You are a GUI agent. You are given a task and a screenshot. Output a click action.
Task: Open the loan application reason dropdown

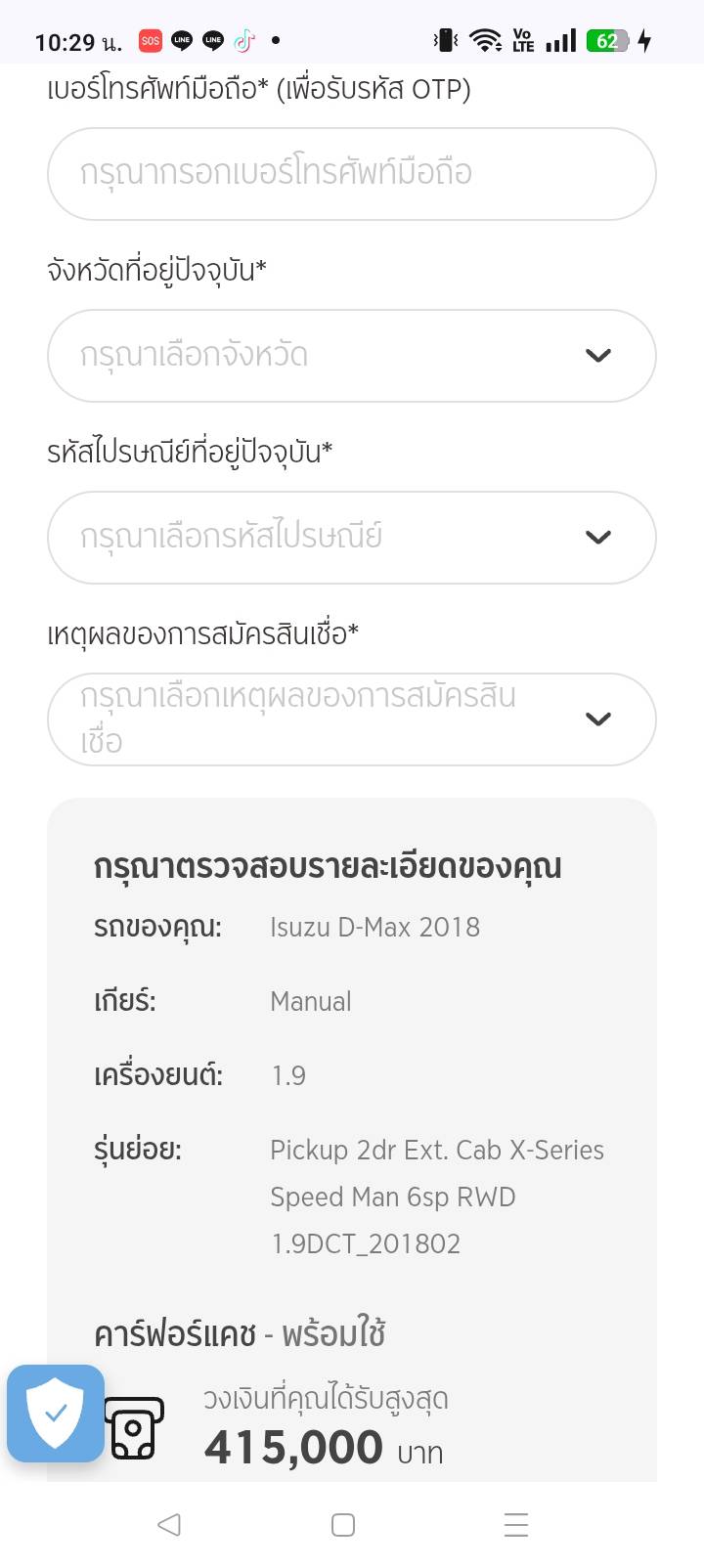tap(351, 719)
